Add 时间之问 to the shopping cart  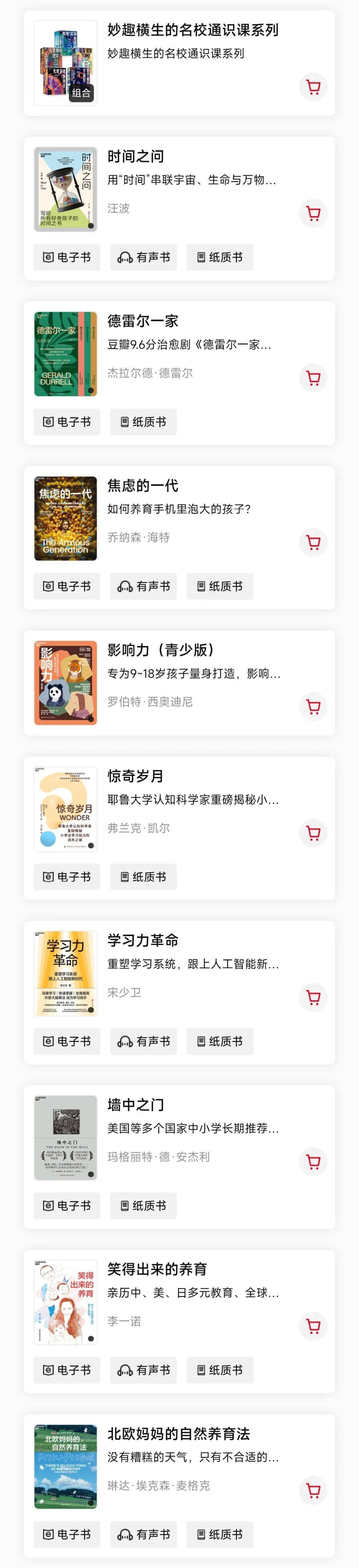tap(313, 213)
